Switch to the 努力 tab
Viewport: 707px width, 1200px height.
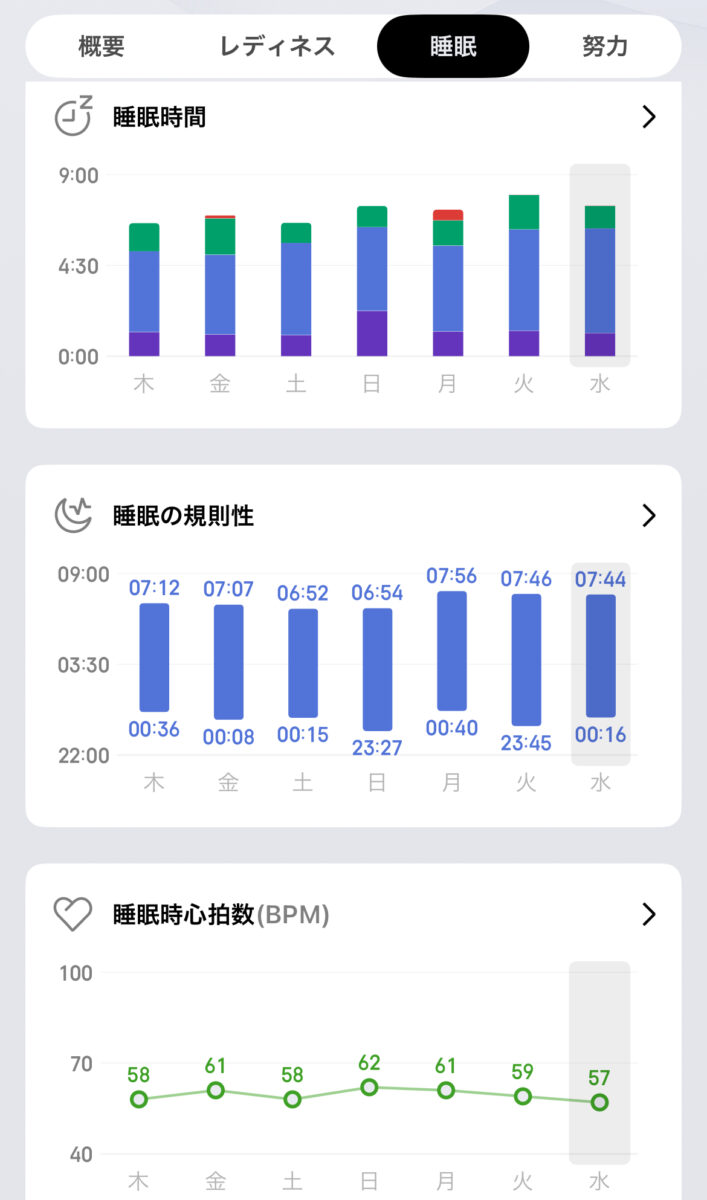pyautogui.click(x=605, y=46)
